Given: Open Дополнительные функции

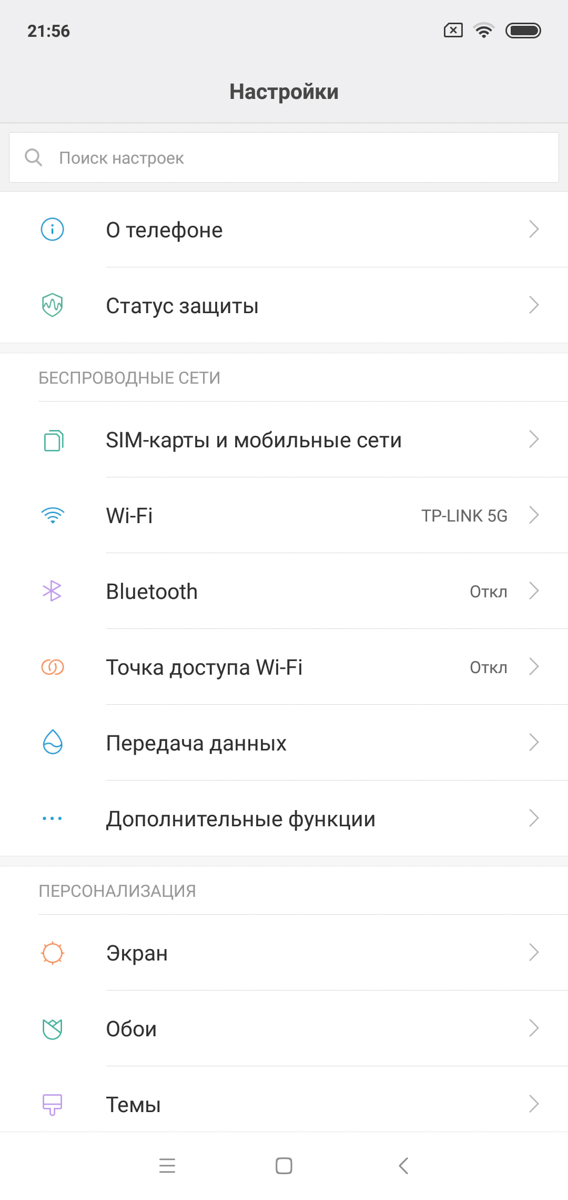Looking at the screenshot, I should [284, 819].
